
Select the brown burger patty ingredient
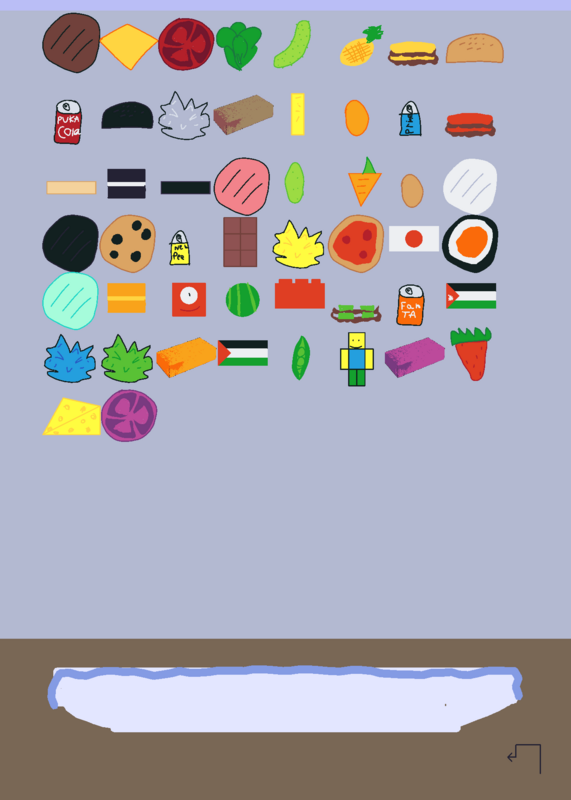(x=71, y=43)
